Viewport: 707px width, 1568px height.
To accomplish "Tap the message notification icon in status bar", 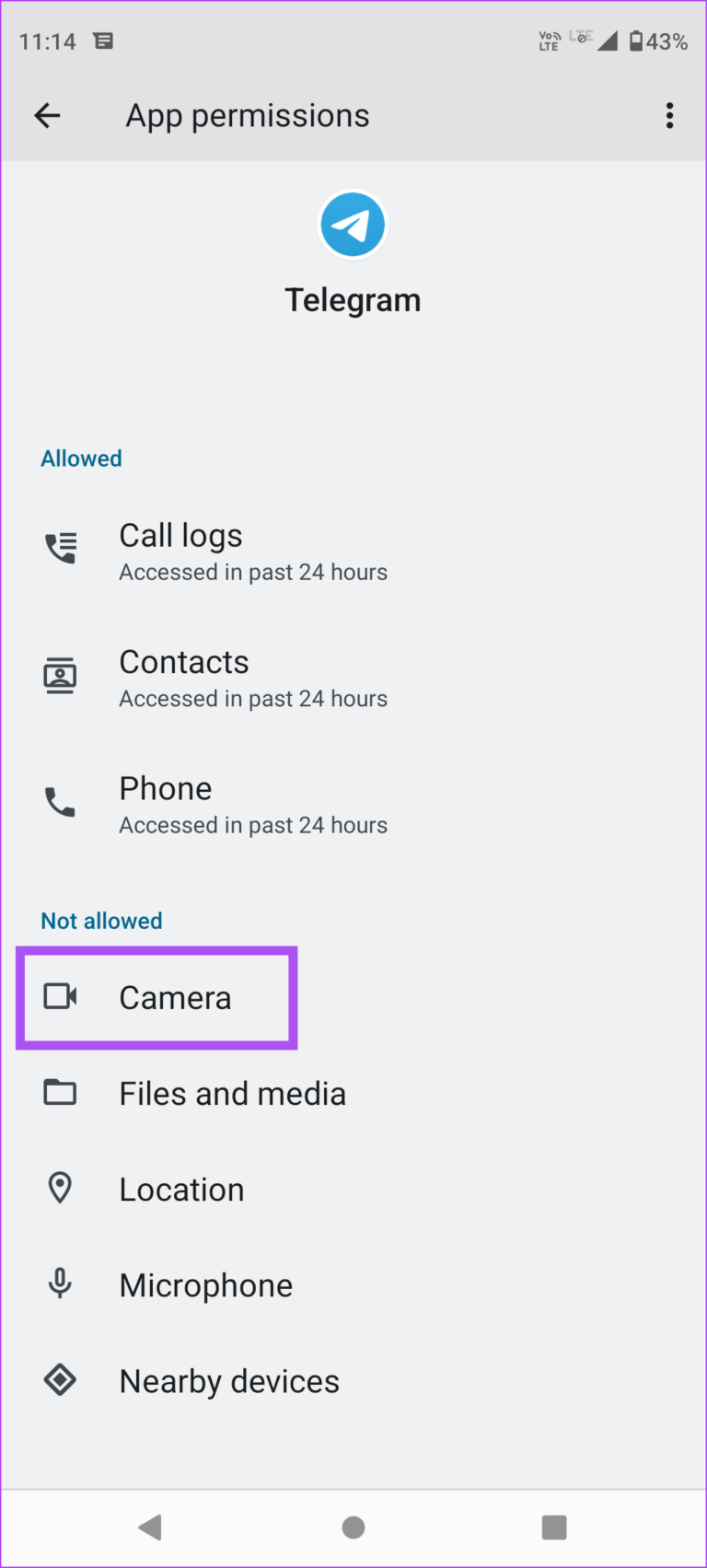I will click(x=103, y=41).
